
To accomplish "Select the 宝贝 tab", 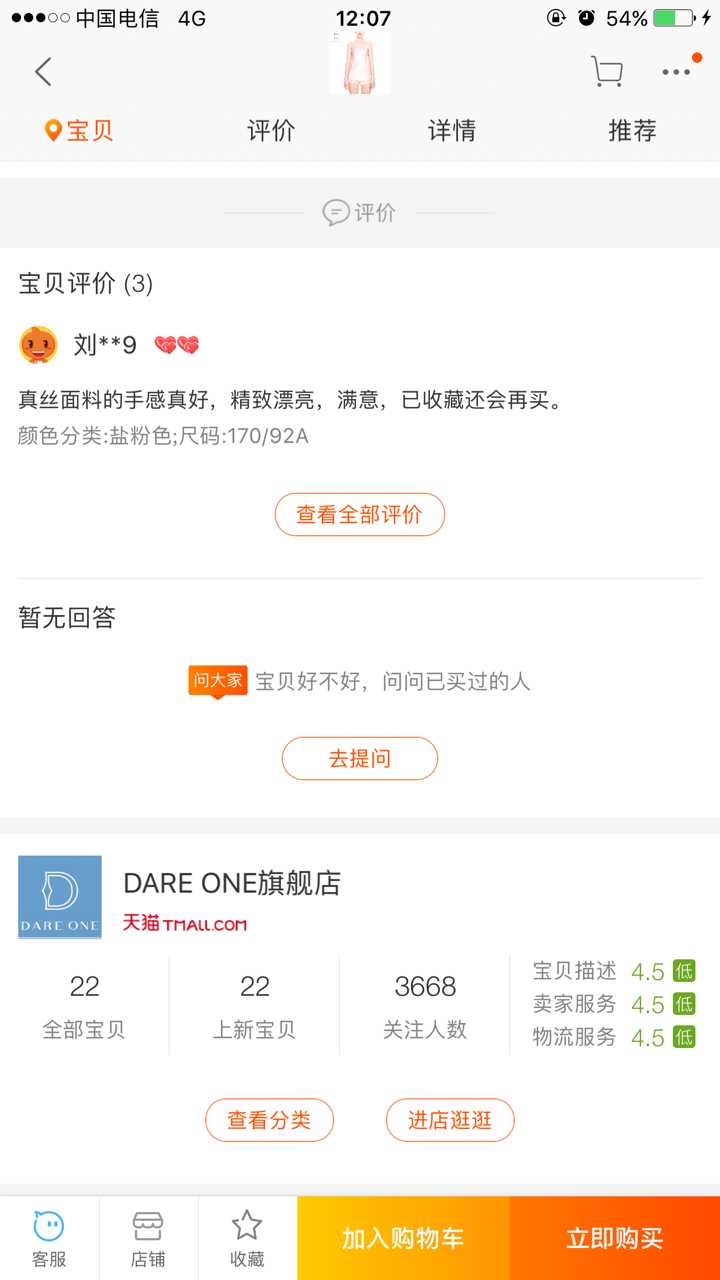I will tap(80, 131).
